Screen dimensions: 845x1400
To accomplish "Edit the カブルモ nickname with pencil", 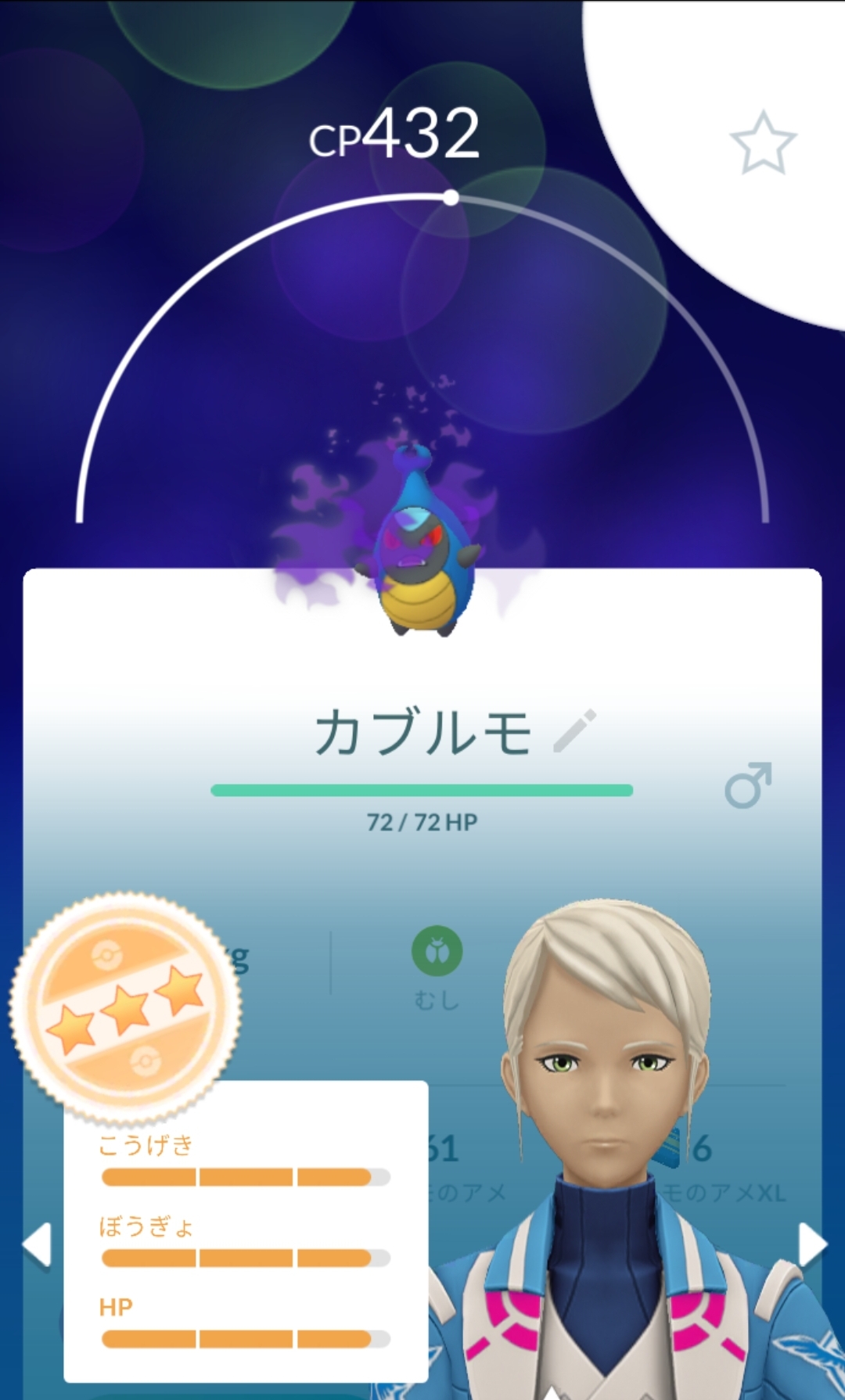I will tap(575, 731).
